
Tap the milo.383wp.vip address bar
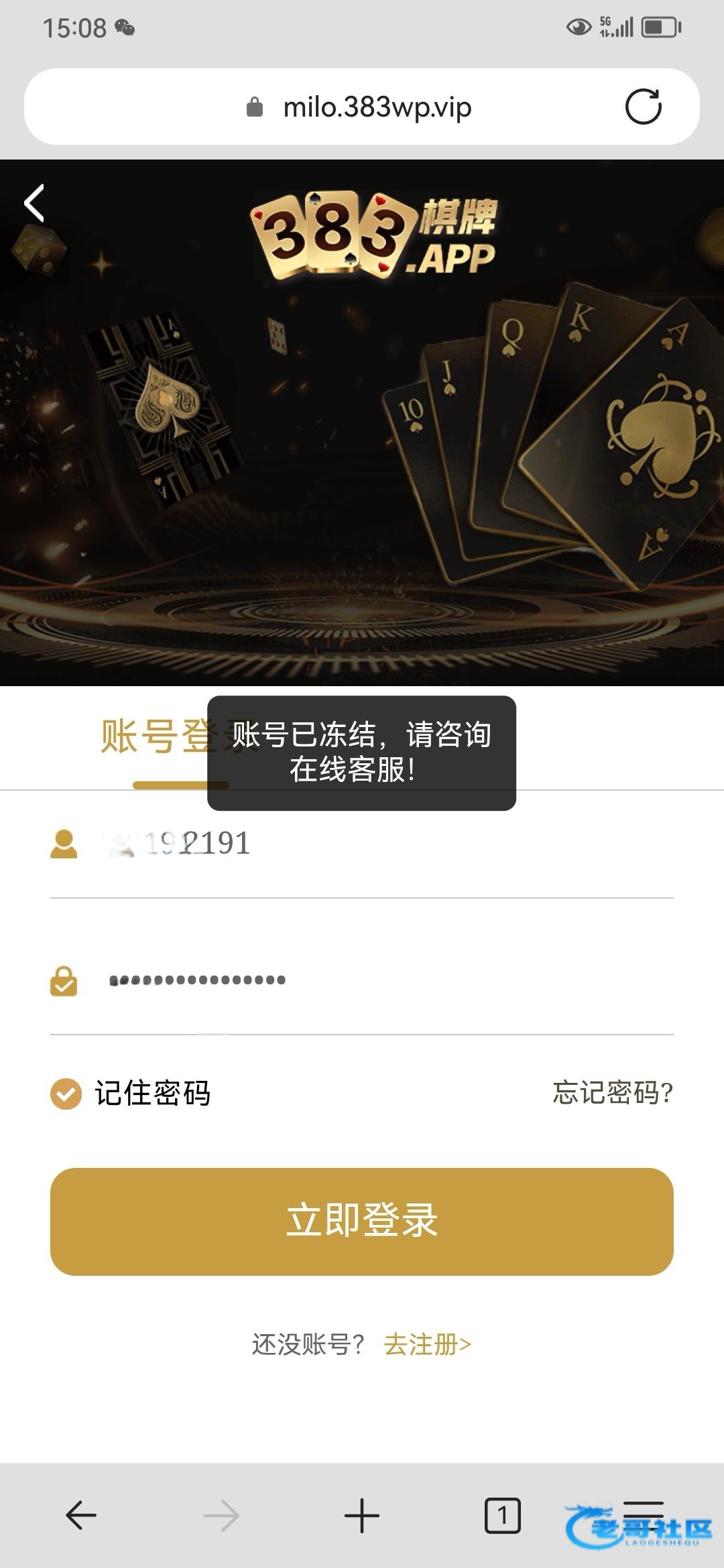(362, 107)
